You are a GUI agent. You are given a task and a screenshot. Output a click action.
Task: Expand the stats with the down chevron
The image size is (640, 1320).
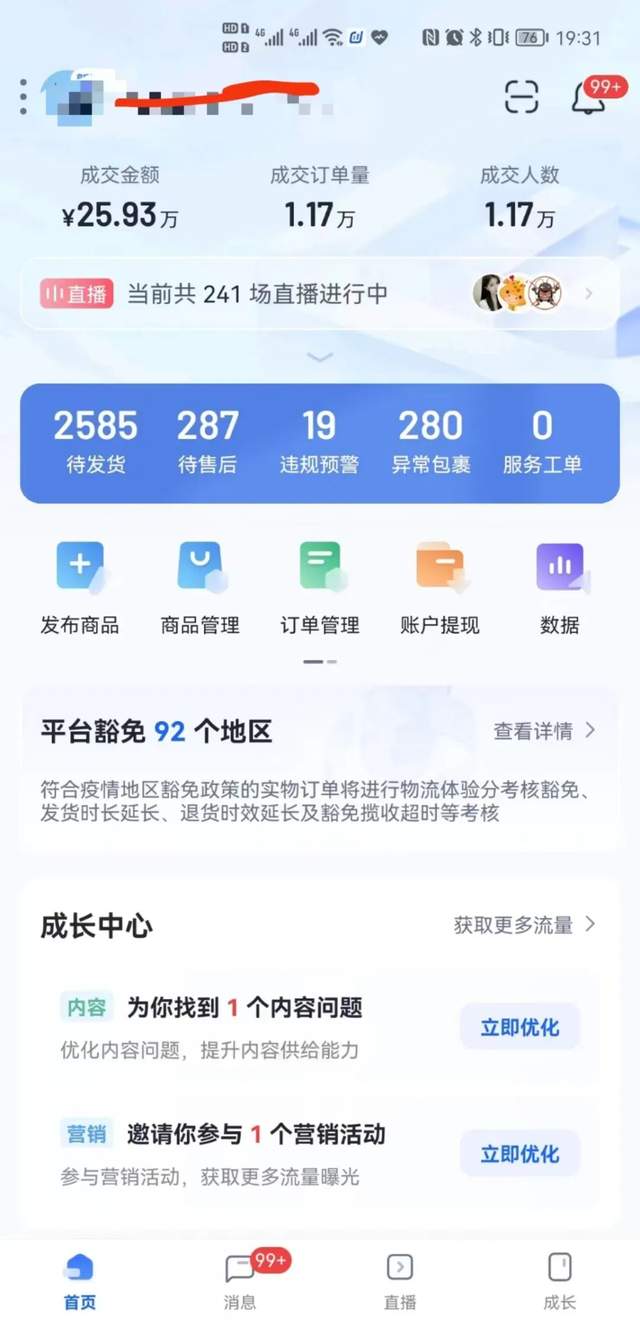point(320,357)
